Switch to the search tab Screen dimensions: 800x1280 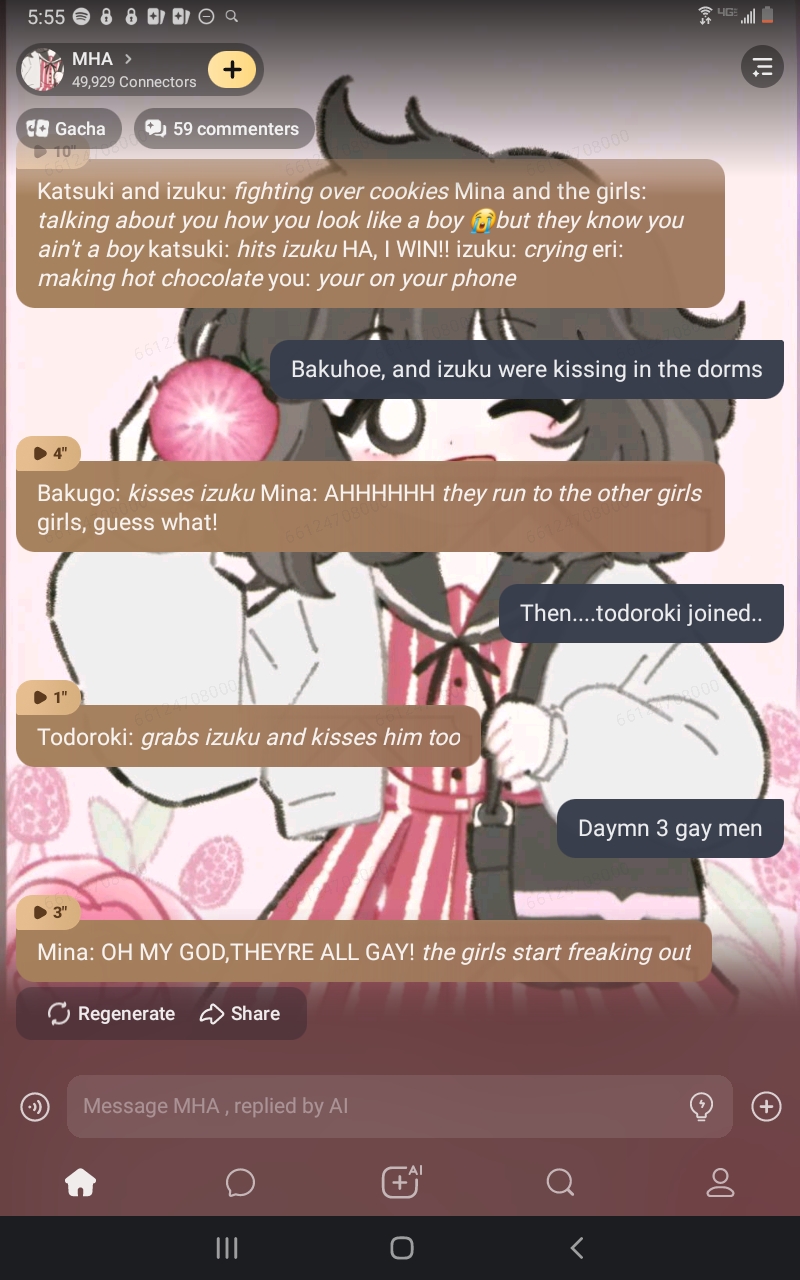click(560, 1183)
